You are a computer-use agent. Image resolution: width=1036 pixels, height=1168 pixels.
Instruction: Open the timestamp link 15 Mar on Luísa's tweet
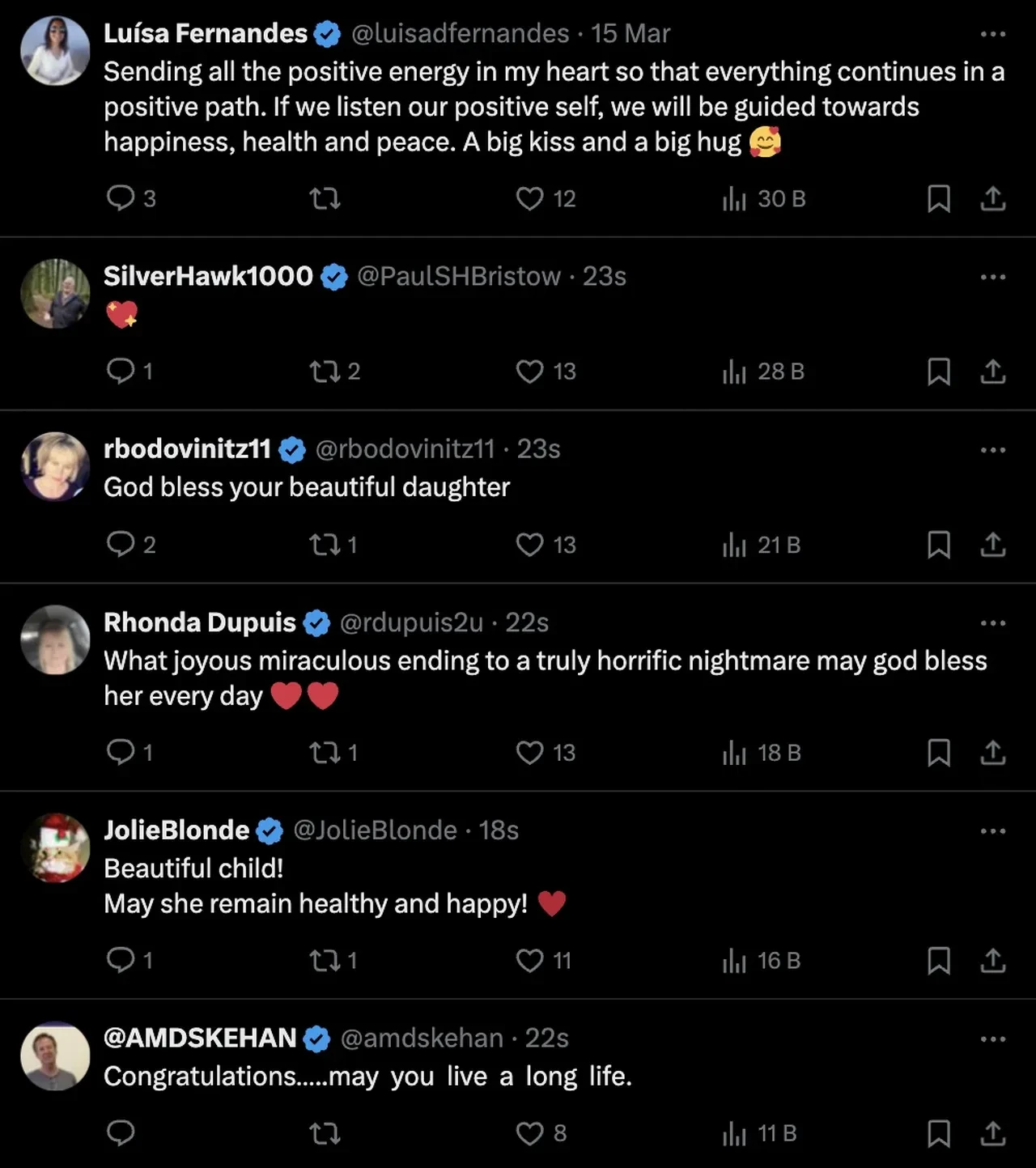631,33
